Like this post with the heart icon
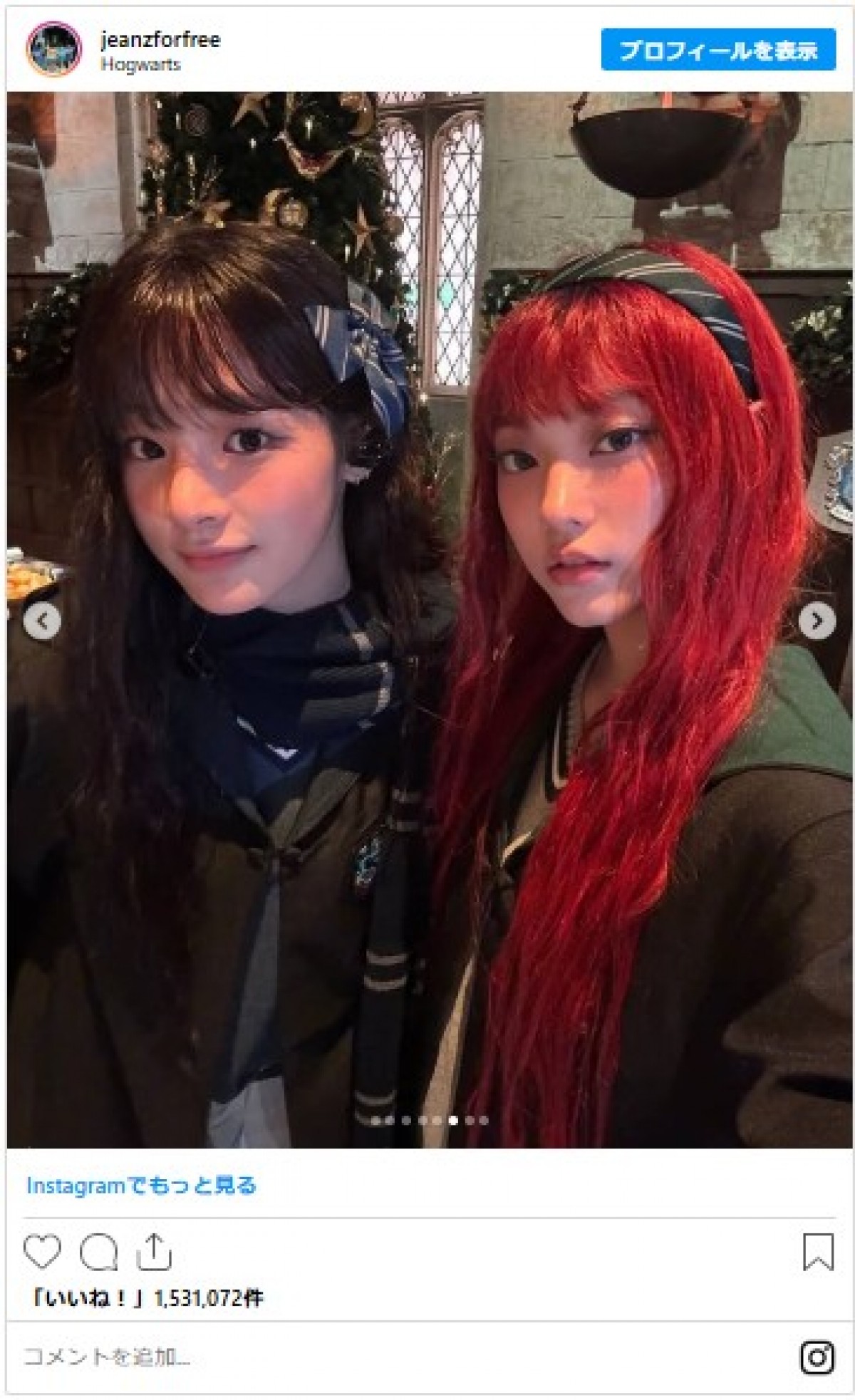This screenshot has width=855, height=1400. coord(43,1252)
